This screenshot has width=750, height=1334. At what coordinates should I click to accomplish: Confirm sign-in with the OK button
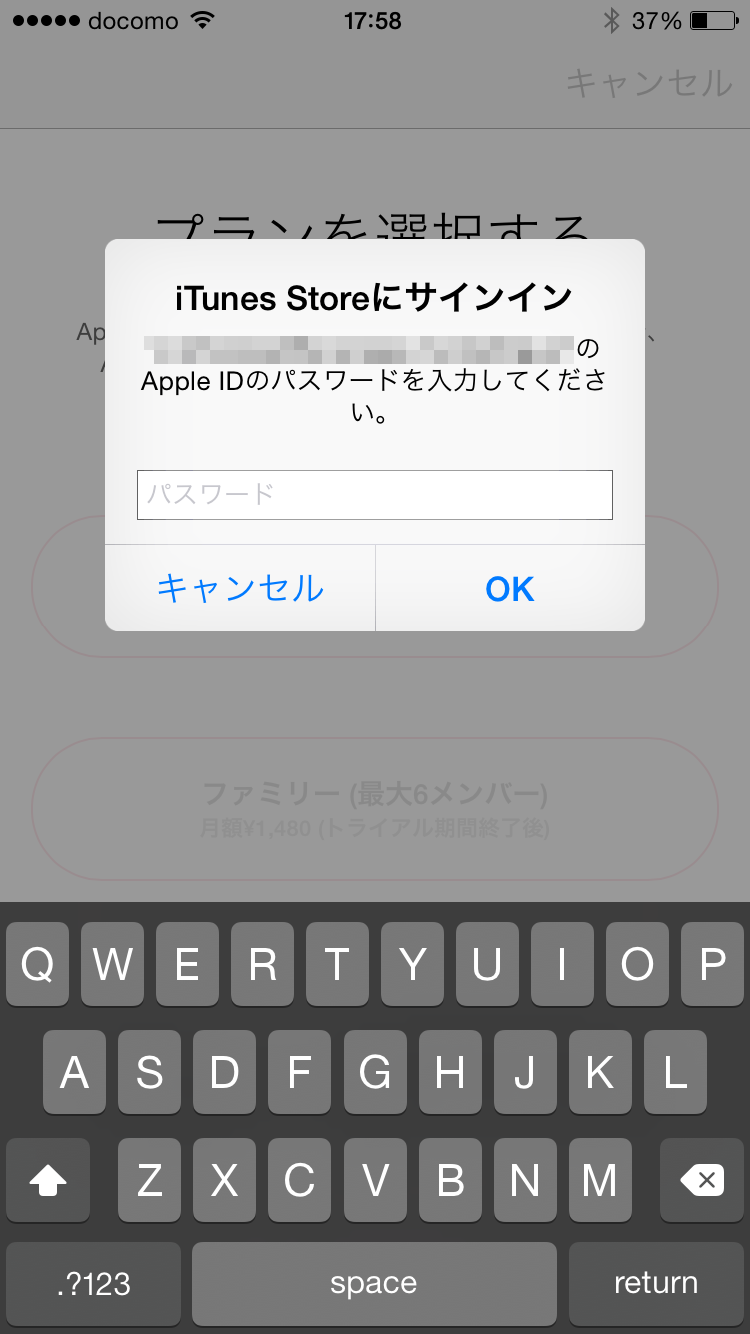[510, 589]
